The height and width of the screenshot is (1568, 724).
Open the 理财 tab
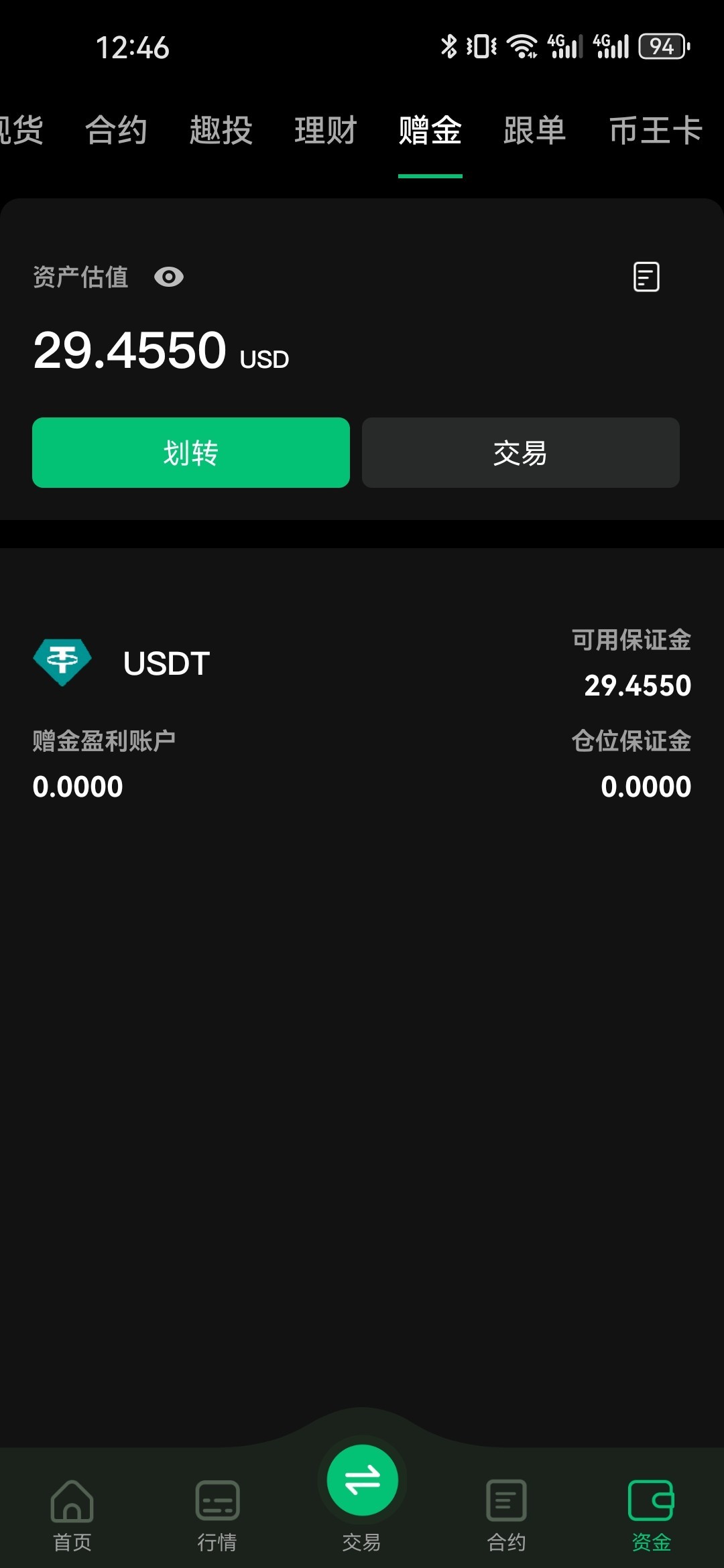[325, 130]
